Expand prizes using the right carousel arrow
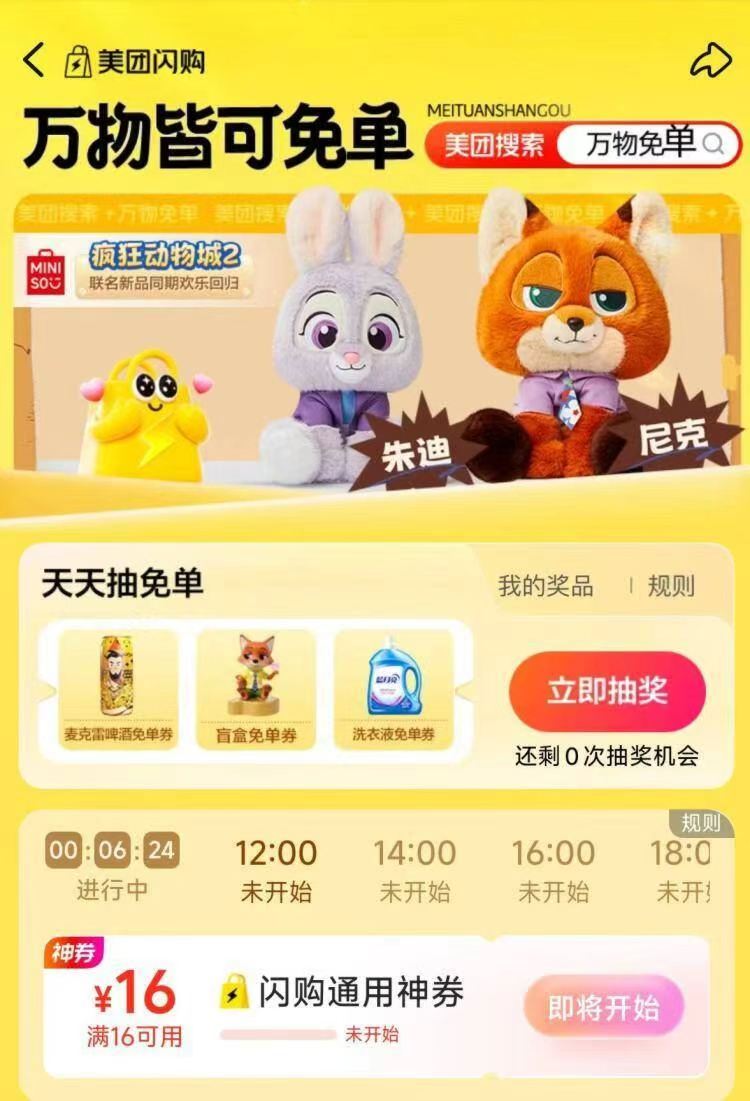This screenshot has width=750, height=1101. [464, 690]
